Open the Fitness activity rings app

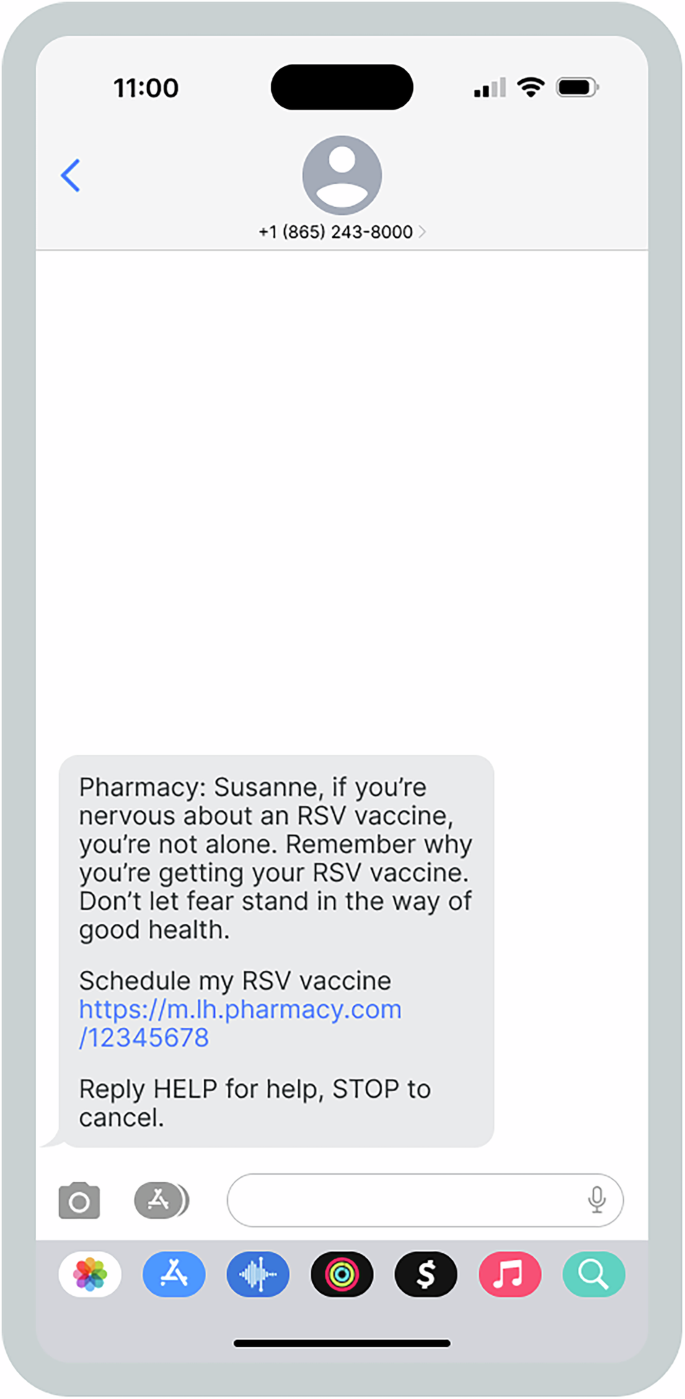coord(342,1274)
